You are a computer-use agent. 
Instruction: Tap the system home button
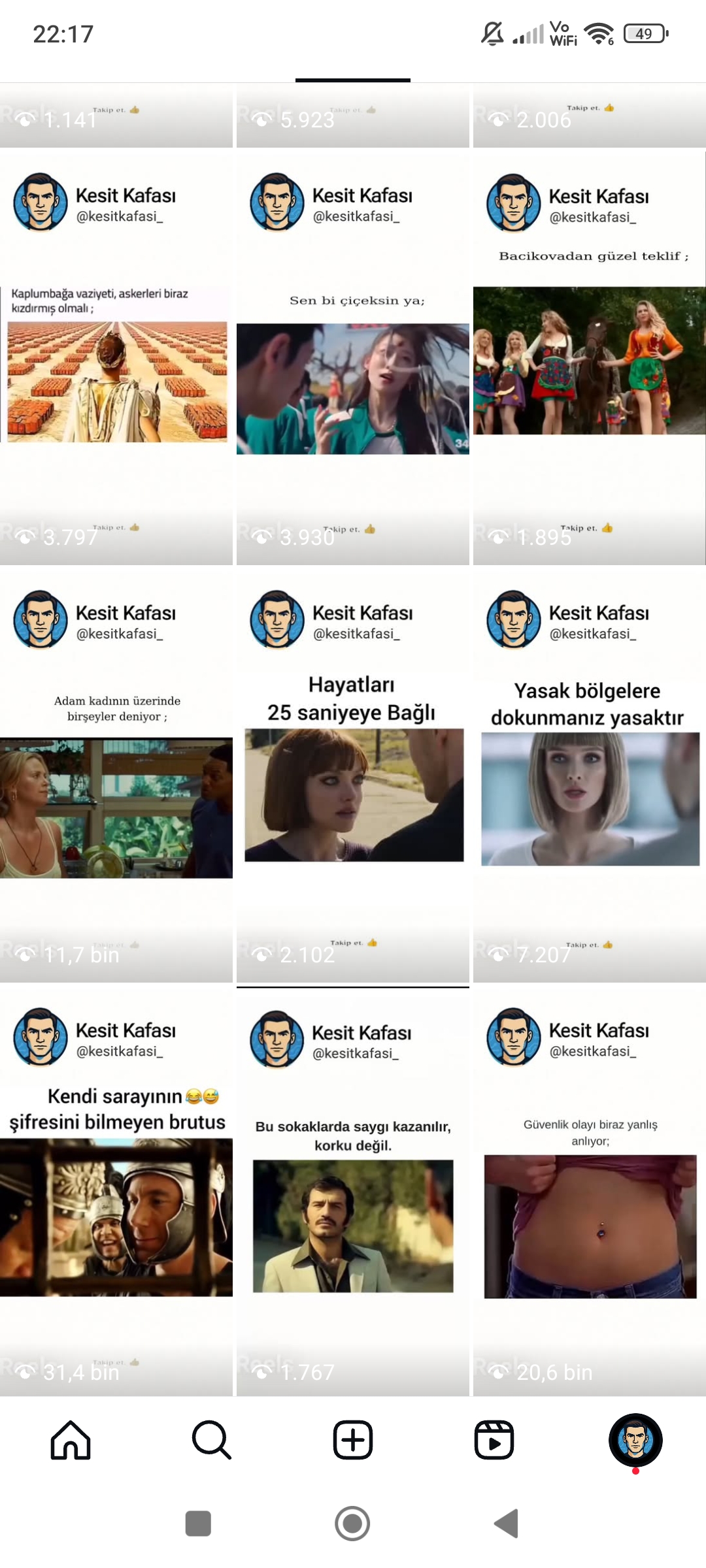click(x=352, y=1524)
